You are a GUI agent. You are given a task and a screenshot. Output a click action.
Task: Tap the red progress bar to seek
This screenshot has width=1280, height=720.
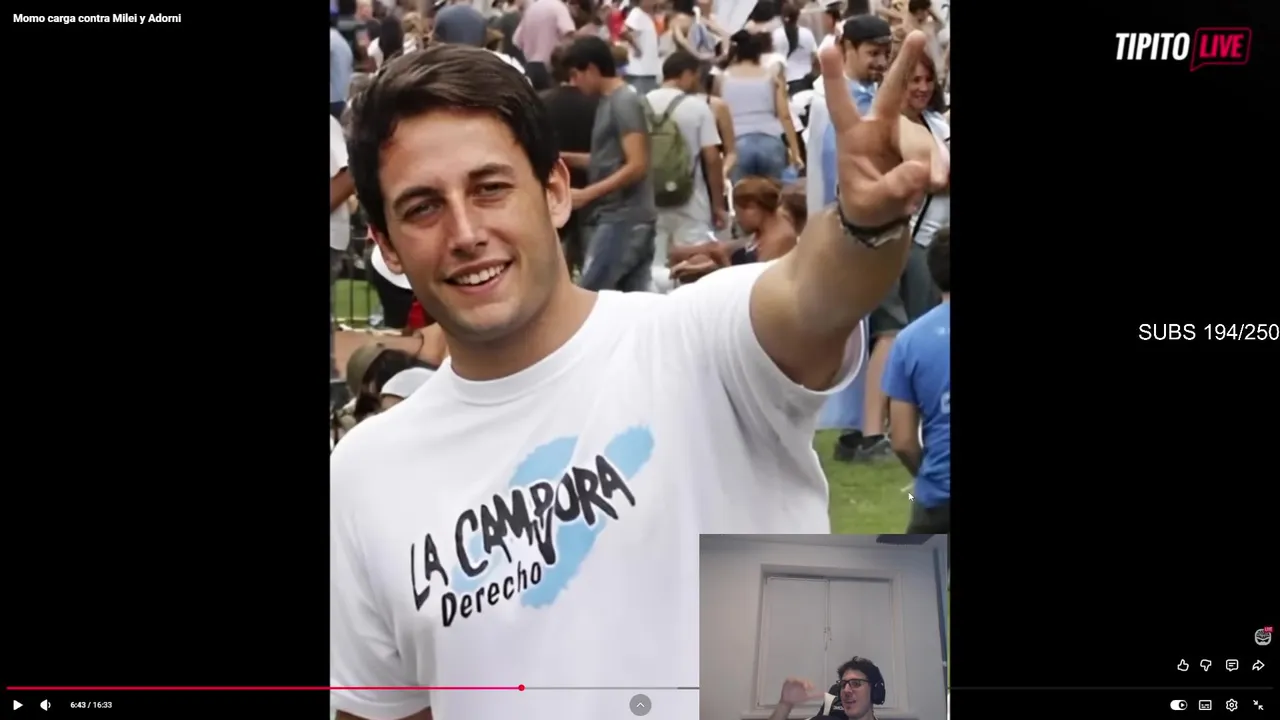tap(264, 688)
